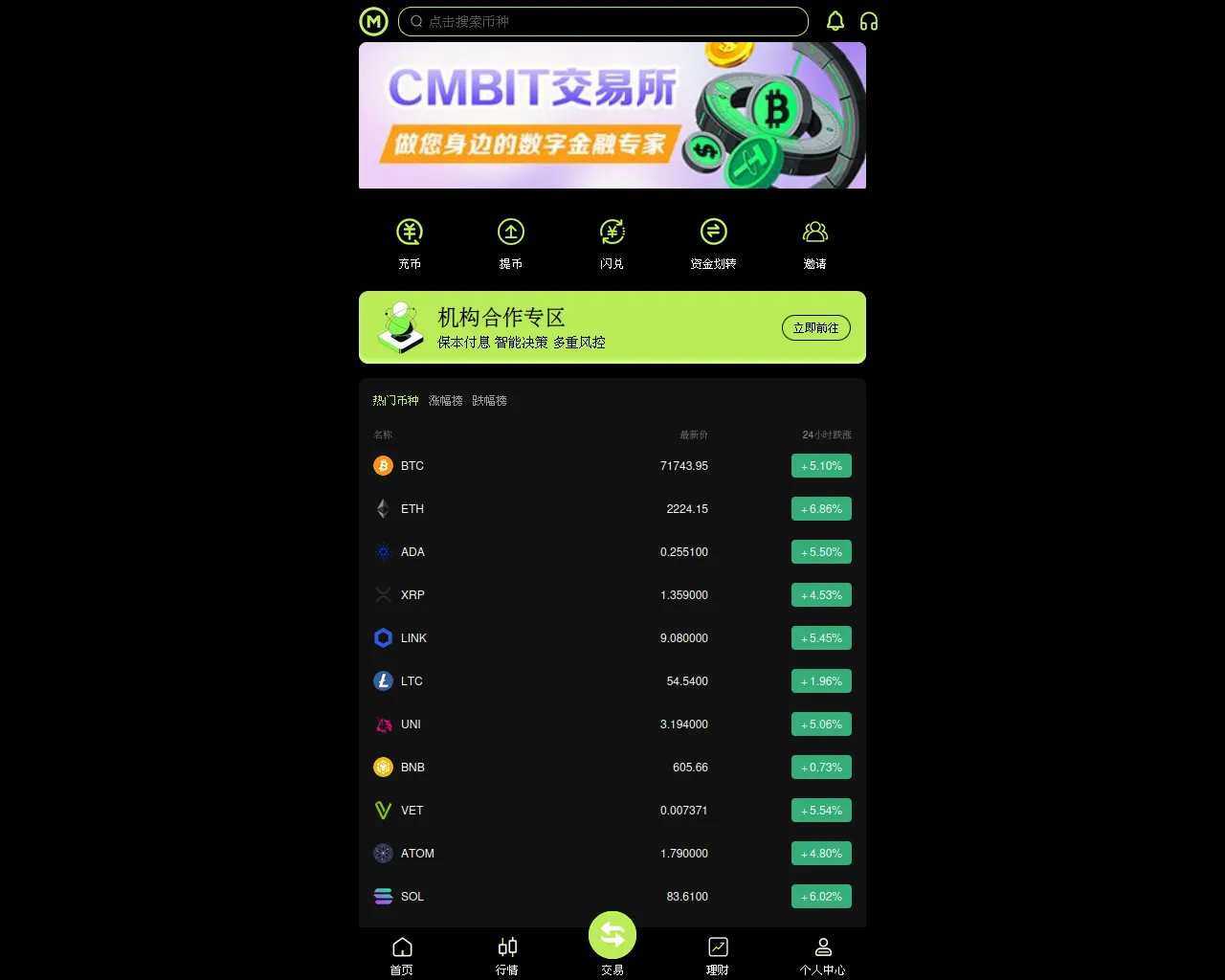Screen dimensions: 1225x980
Task: Open the 提币 withdraw shortcut
Action: pyautogui.click(x=511, y=243)
